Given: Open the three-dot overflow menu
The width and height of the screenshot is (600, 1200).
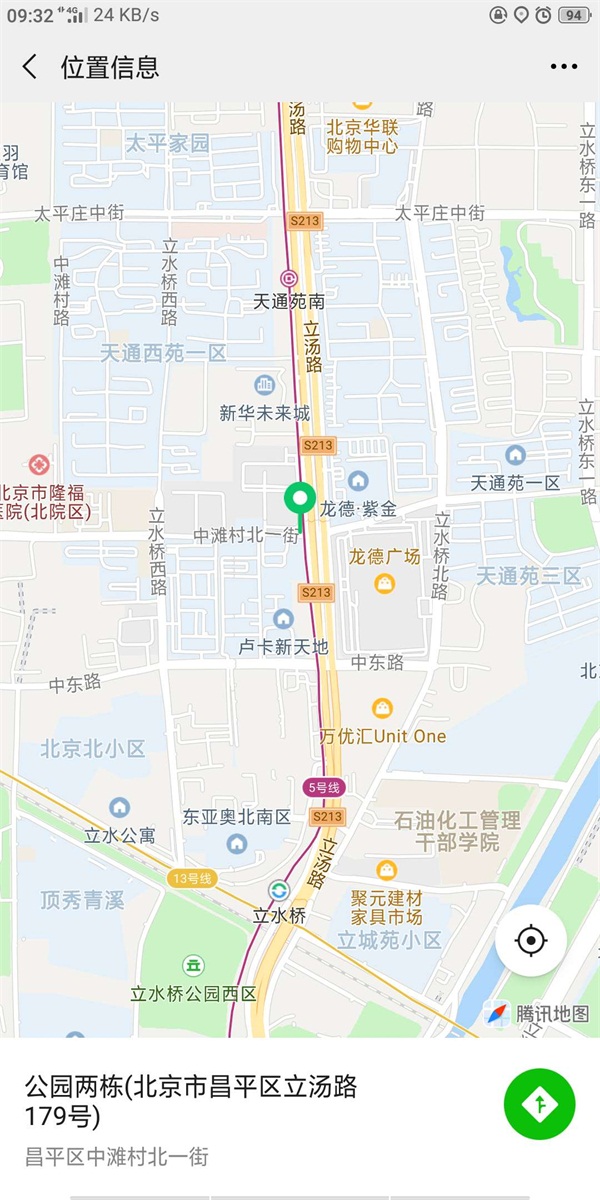Looking at the screenshot, I should tap(564, 67).
